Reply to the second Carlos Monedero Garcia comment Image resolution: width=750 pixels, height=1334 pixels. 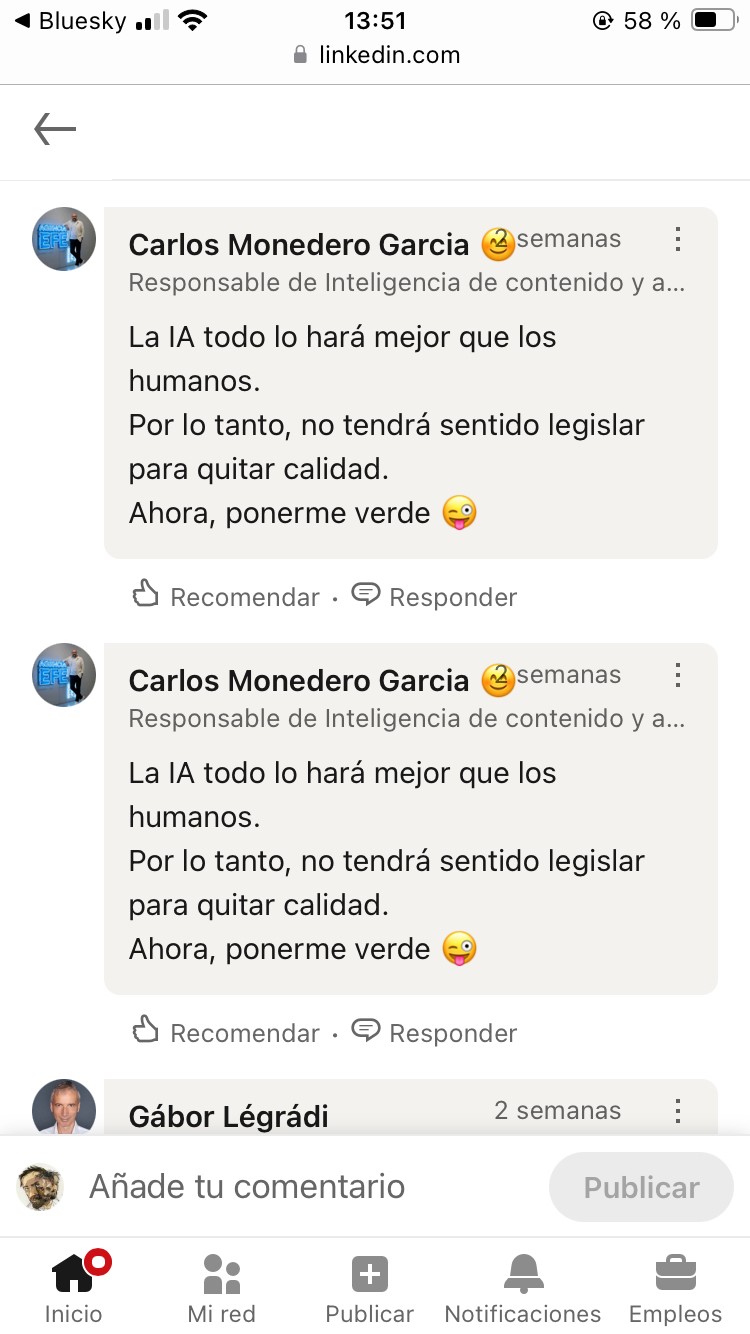pos(435,1032)
